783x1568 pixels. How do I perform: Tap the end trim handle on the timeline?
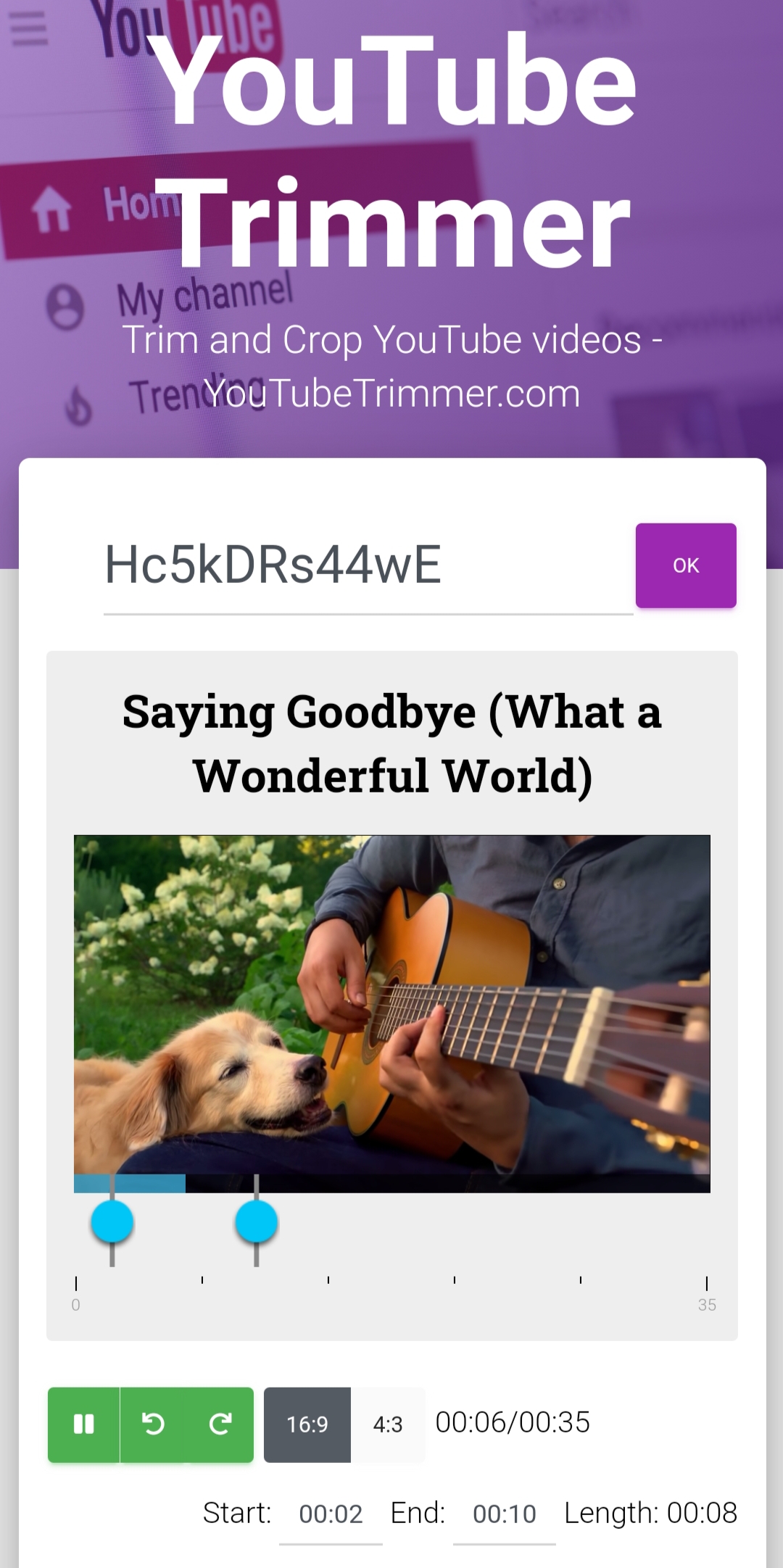[x=257, y=1222]
